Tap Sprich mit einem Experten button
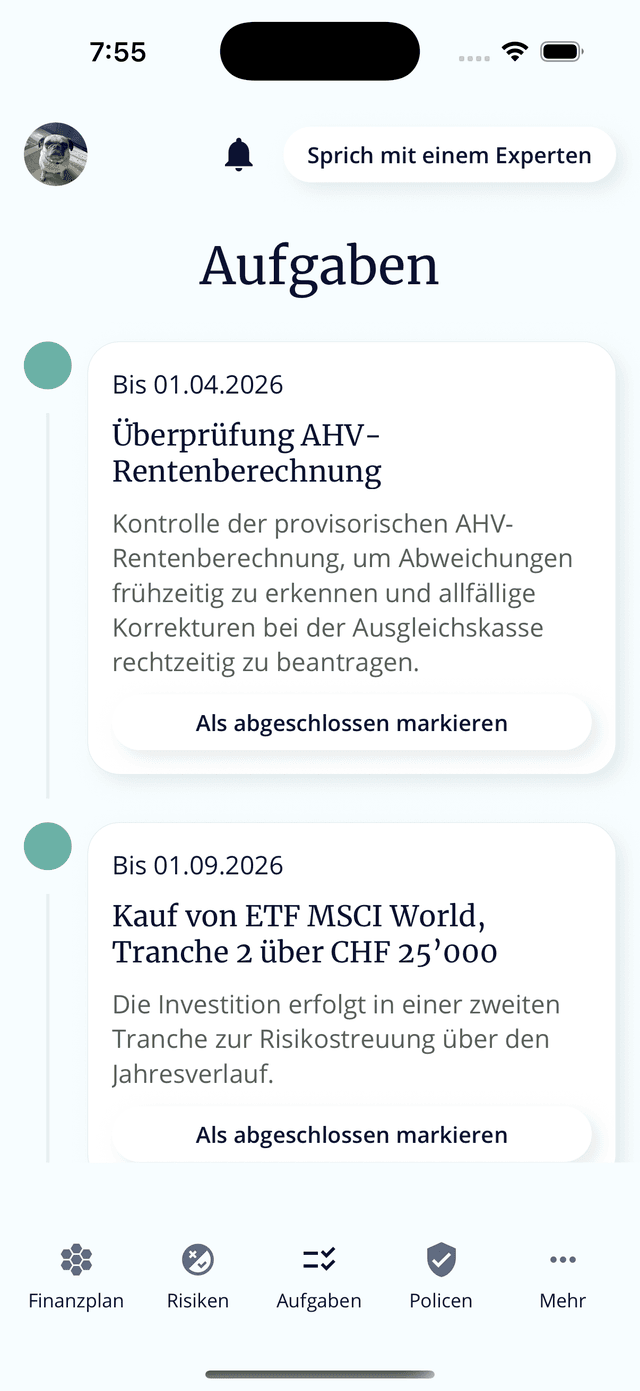The height and width of the screenshot is (1391, 640). tap(449, 156)
